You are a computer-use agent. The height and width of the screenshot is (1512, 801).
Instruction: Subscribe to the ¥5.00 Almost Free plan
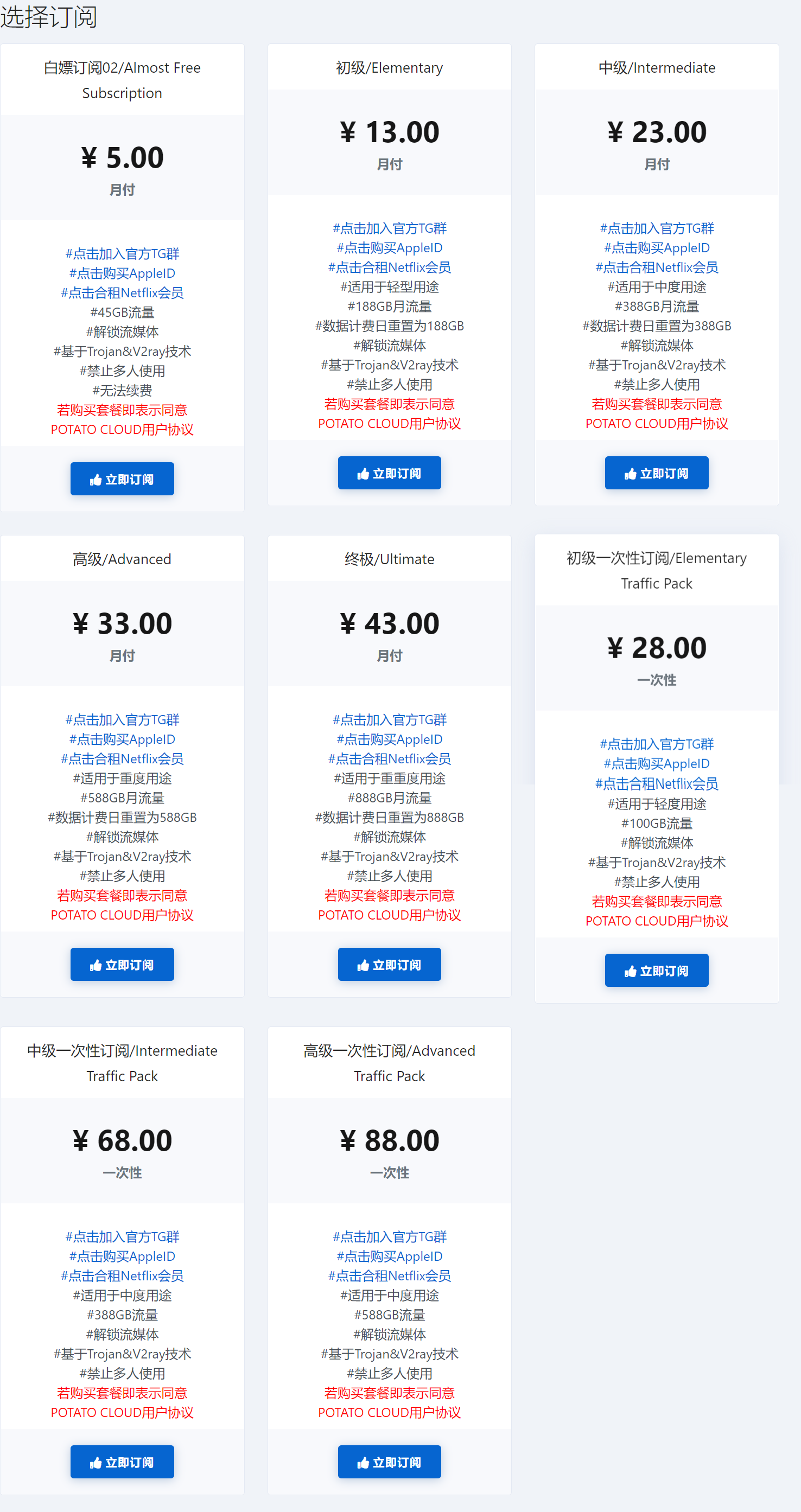point(122,479)
